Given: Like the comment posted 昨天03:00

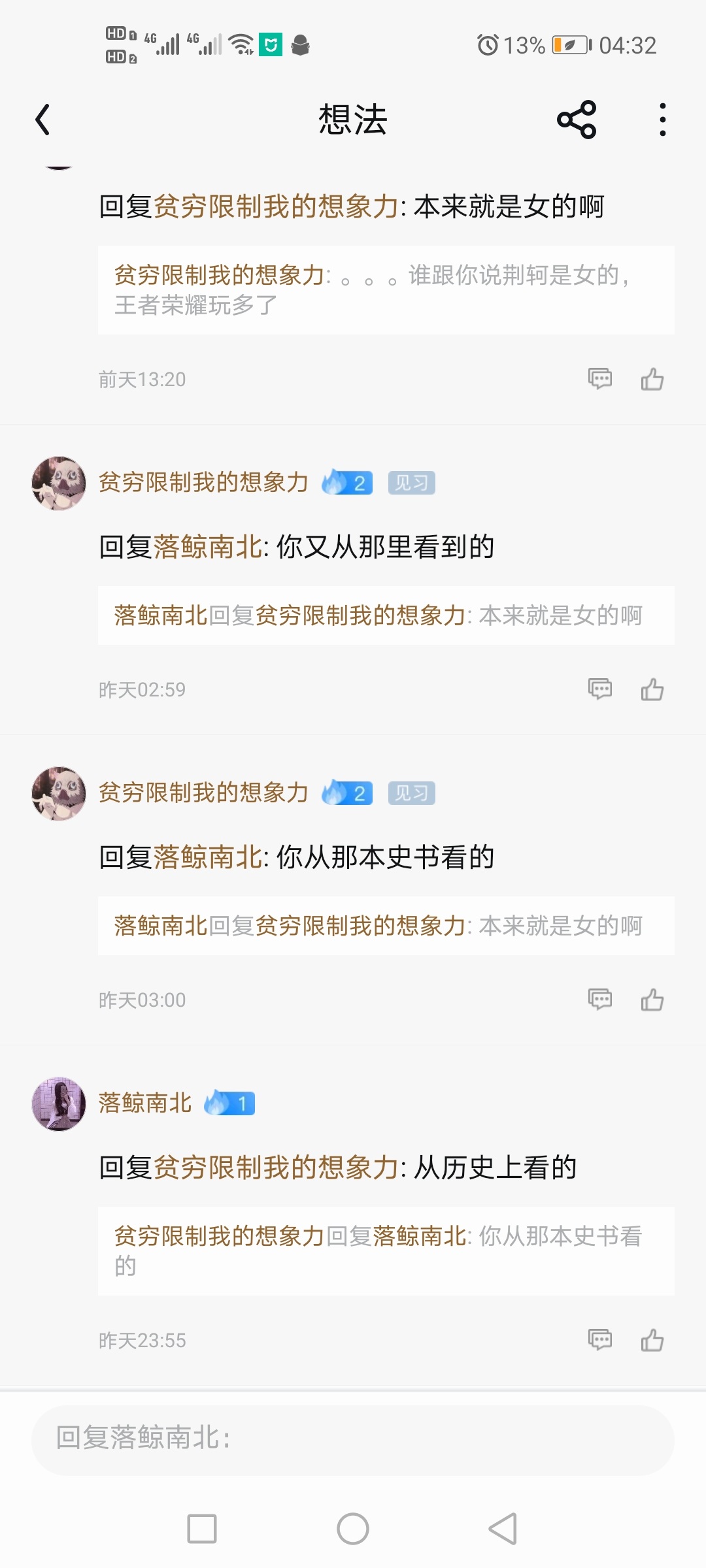Looking at the screenshot, I should click(x=652, y=1000).
